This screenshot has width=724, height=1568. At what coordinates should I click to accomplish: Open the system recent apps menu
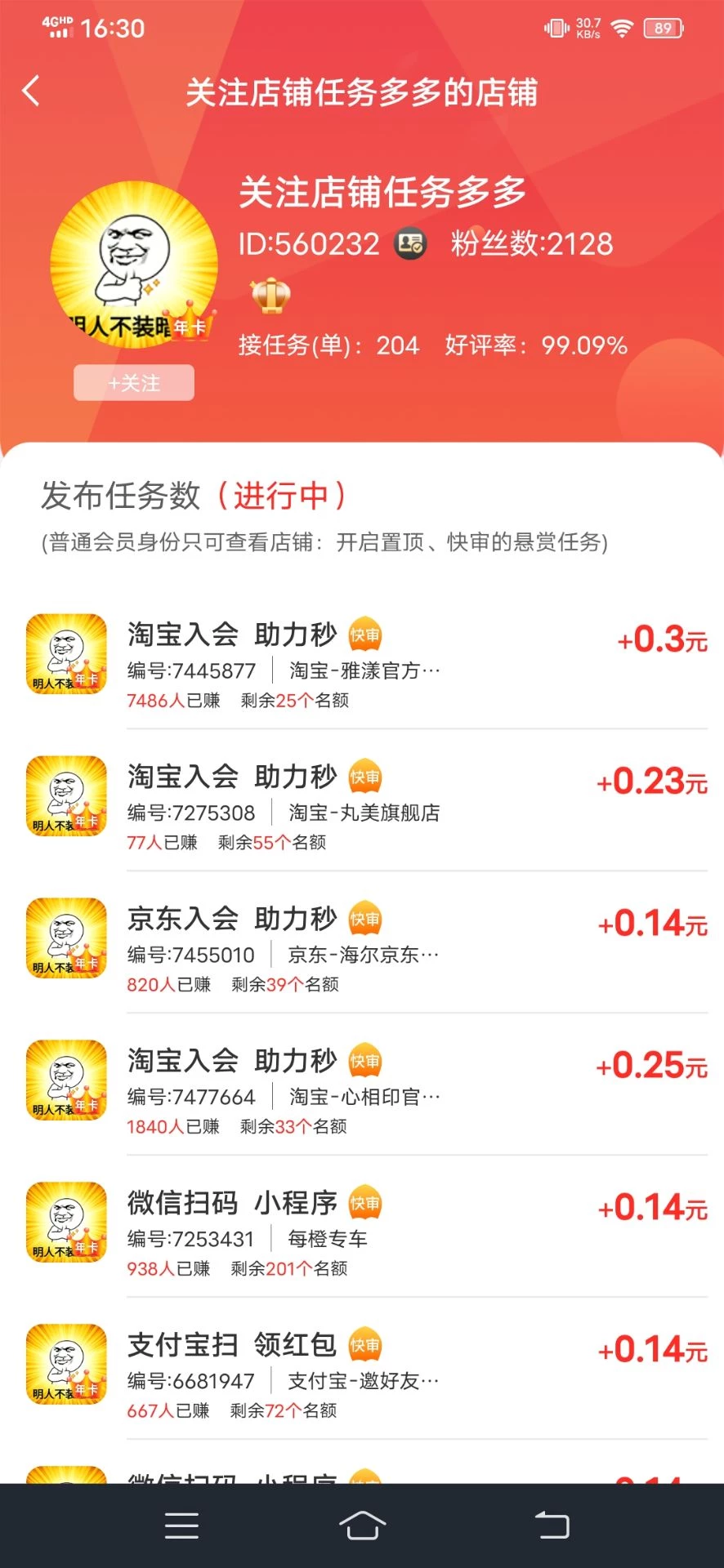[181, 1526]
